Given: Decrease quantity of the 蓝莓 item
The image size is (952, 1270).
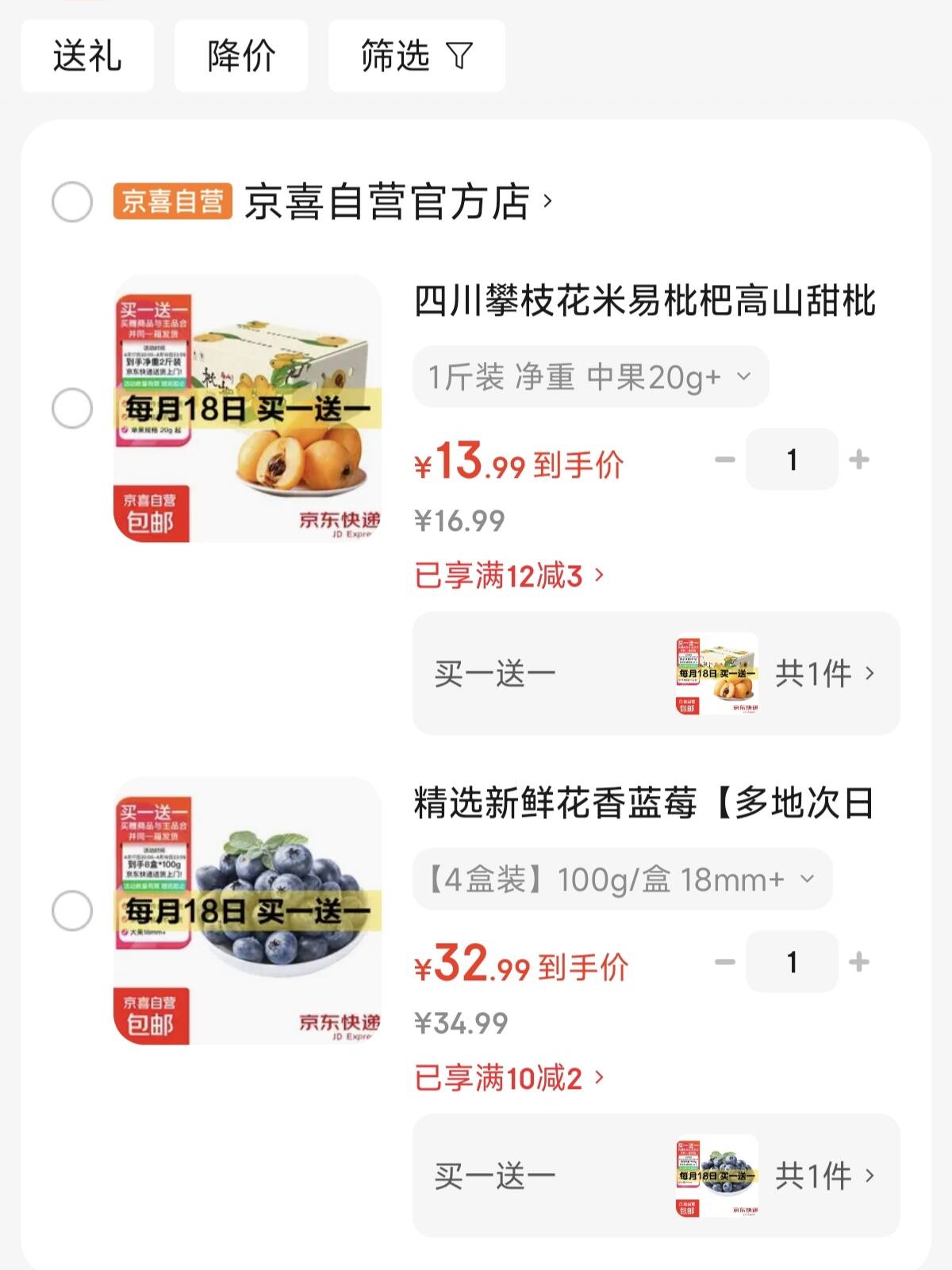Looking at the screenshot, I should coord(724,962).
